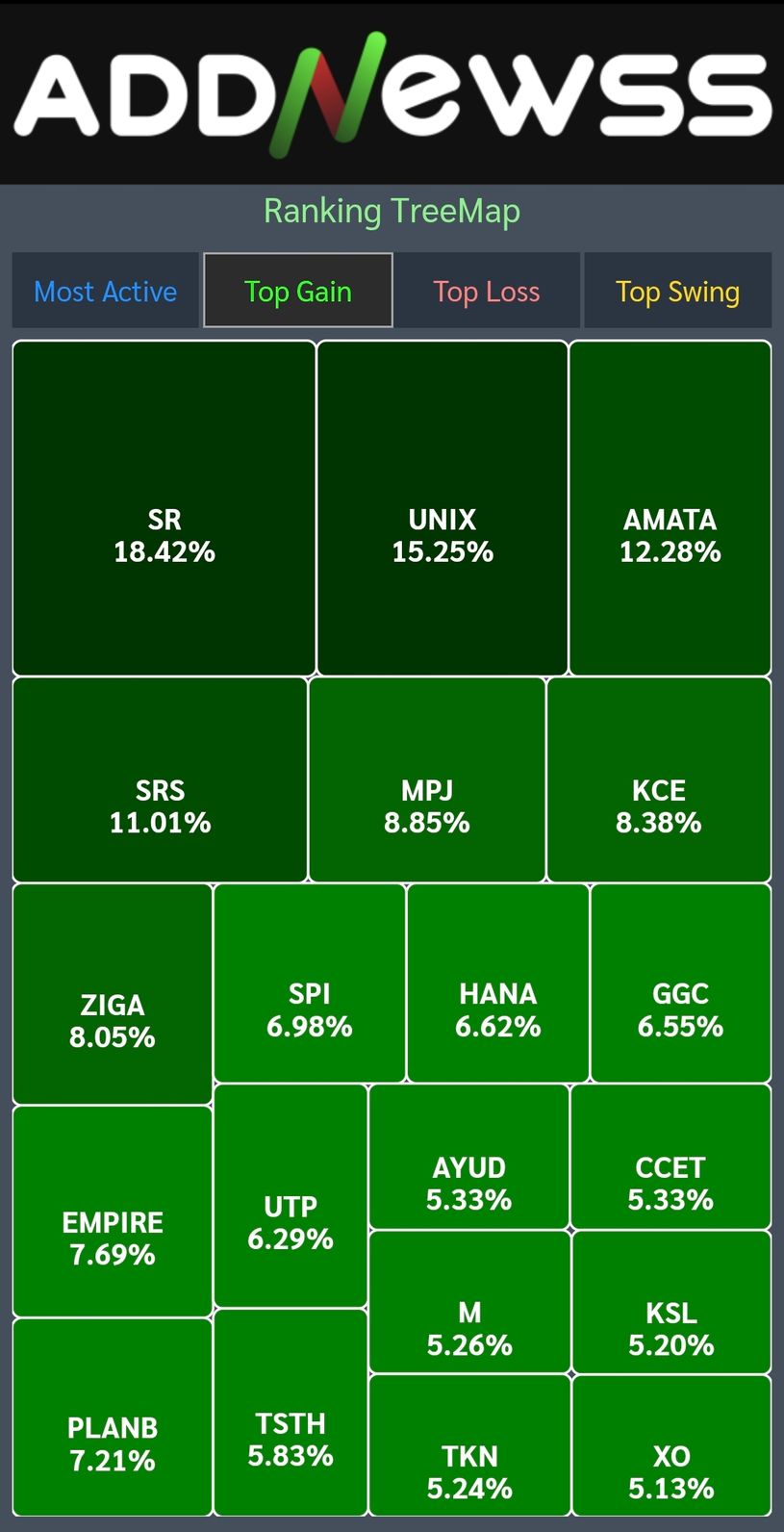The height and width of the screenshot is (1532, 784).
Task: Tap the KCE 8.38% tile
Action: pyautogui.click(x=659, y=779)
